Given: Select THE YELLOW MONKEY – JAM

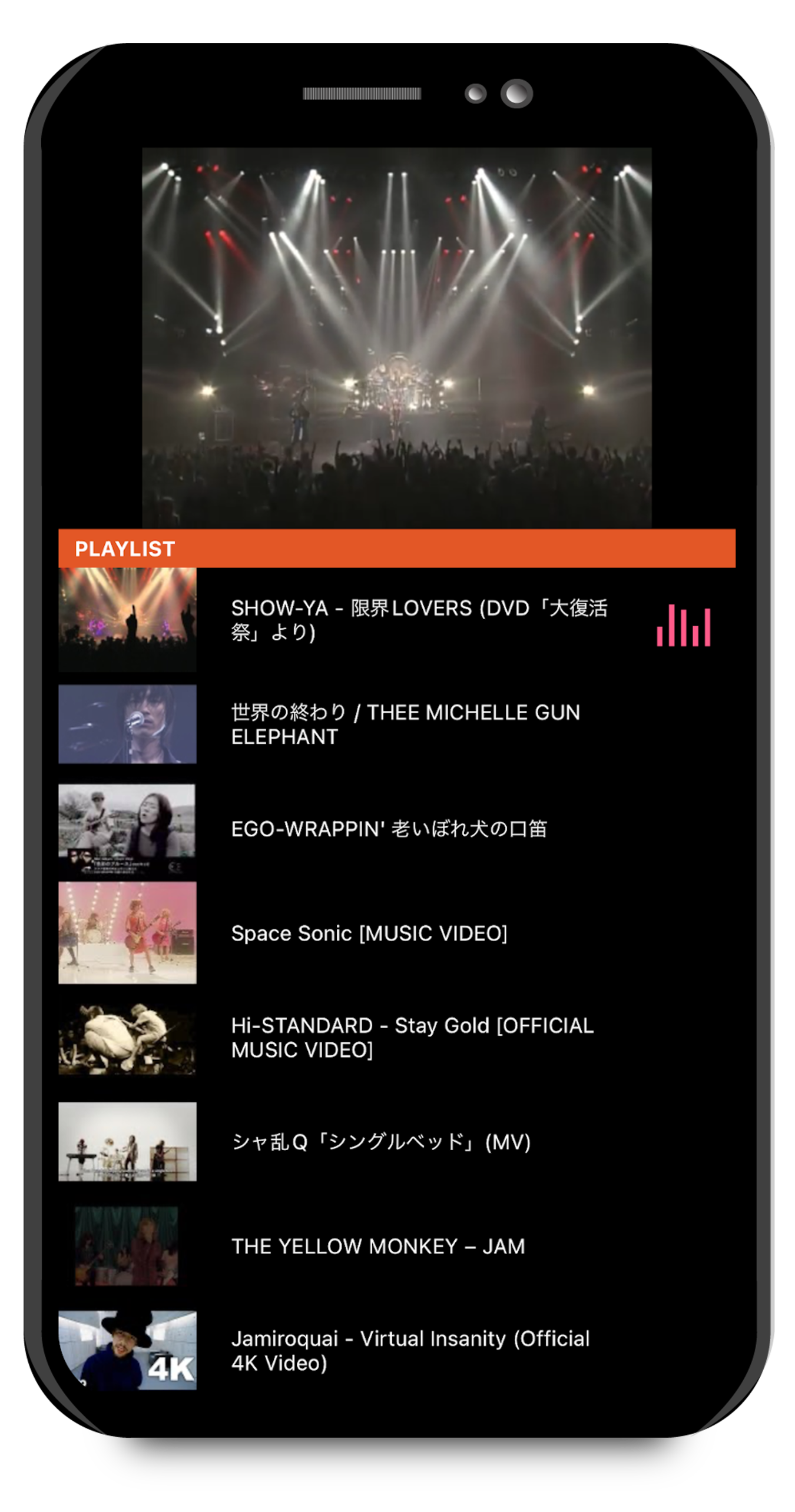Looking at the screenshot, I should tap(377, 1246).
